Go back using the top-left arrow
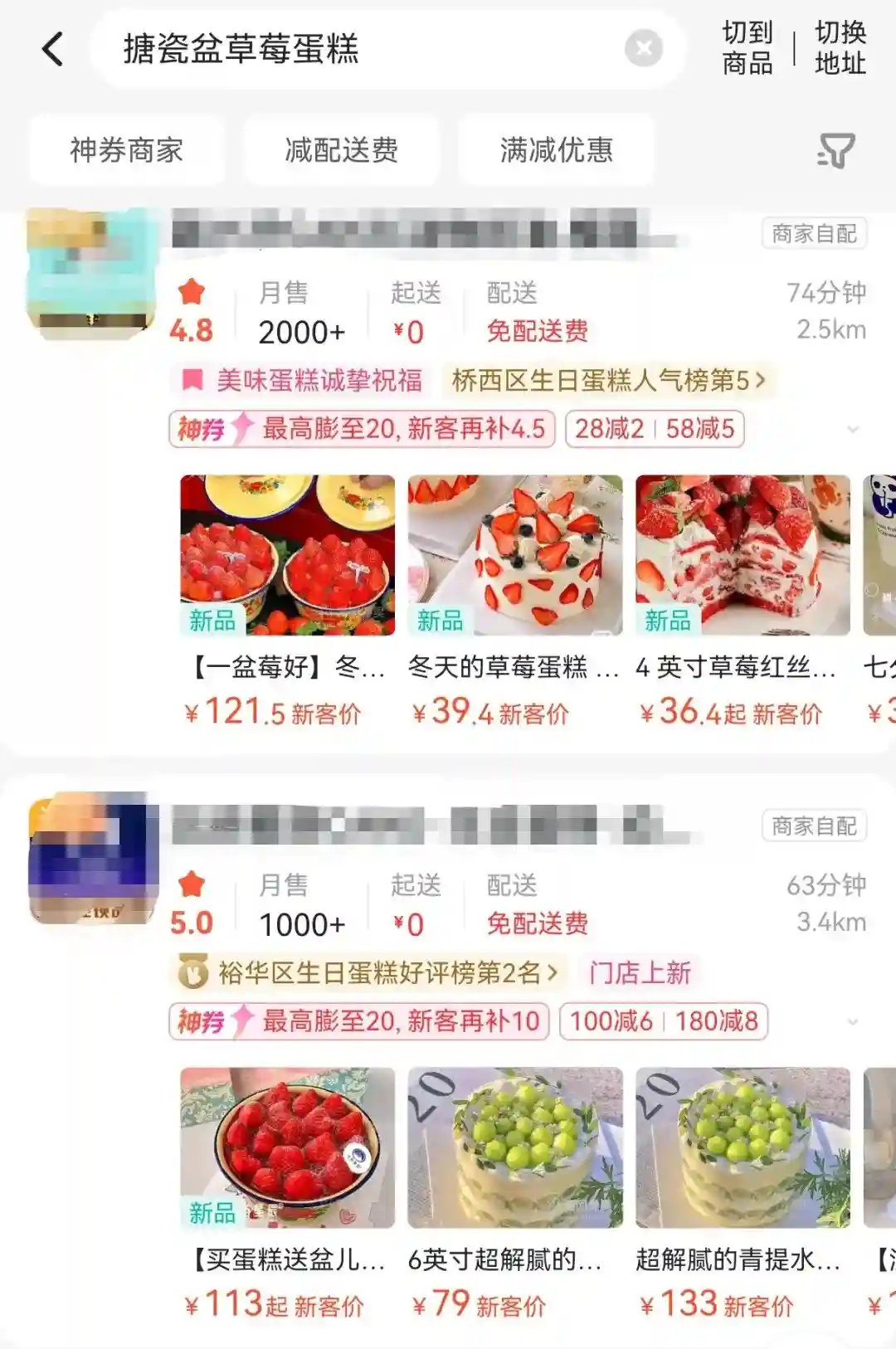The width and height of the screenshot is (896, 1349). pos(53,49)
